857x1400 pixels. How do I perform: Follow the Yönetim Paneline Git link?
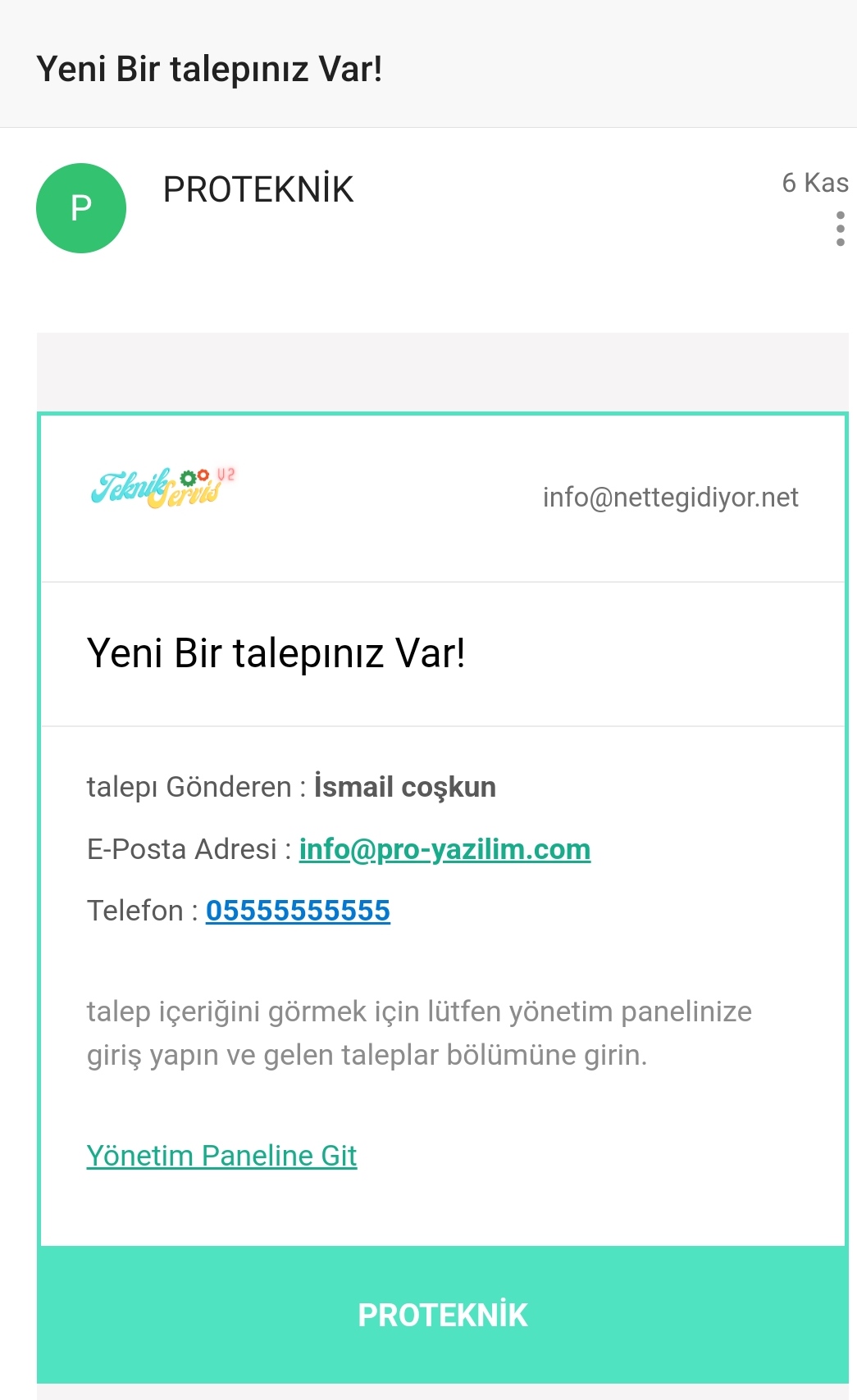(x=221, y=1156)
